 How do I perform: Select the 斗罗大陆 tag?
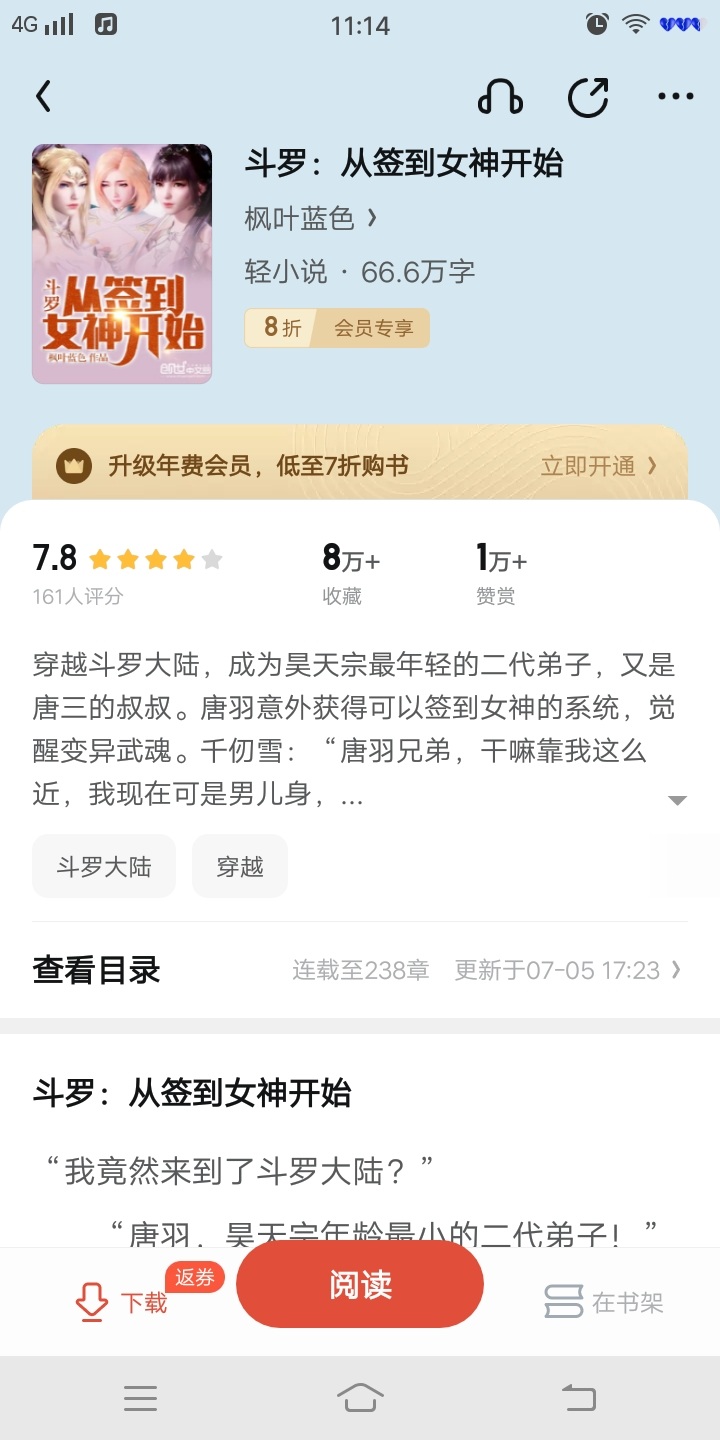pos(104,866)
